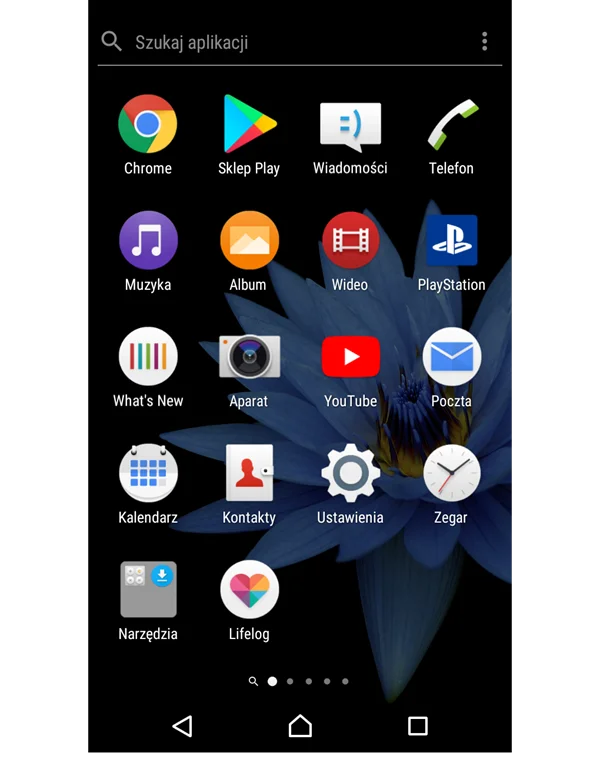
Task: Open the three-dot overflow menu
Action: (x=484, y=42)
